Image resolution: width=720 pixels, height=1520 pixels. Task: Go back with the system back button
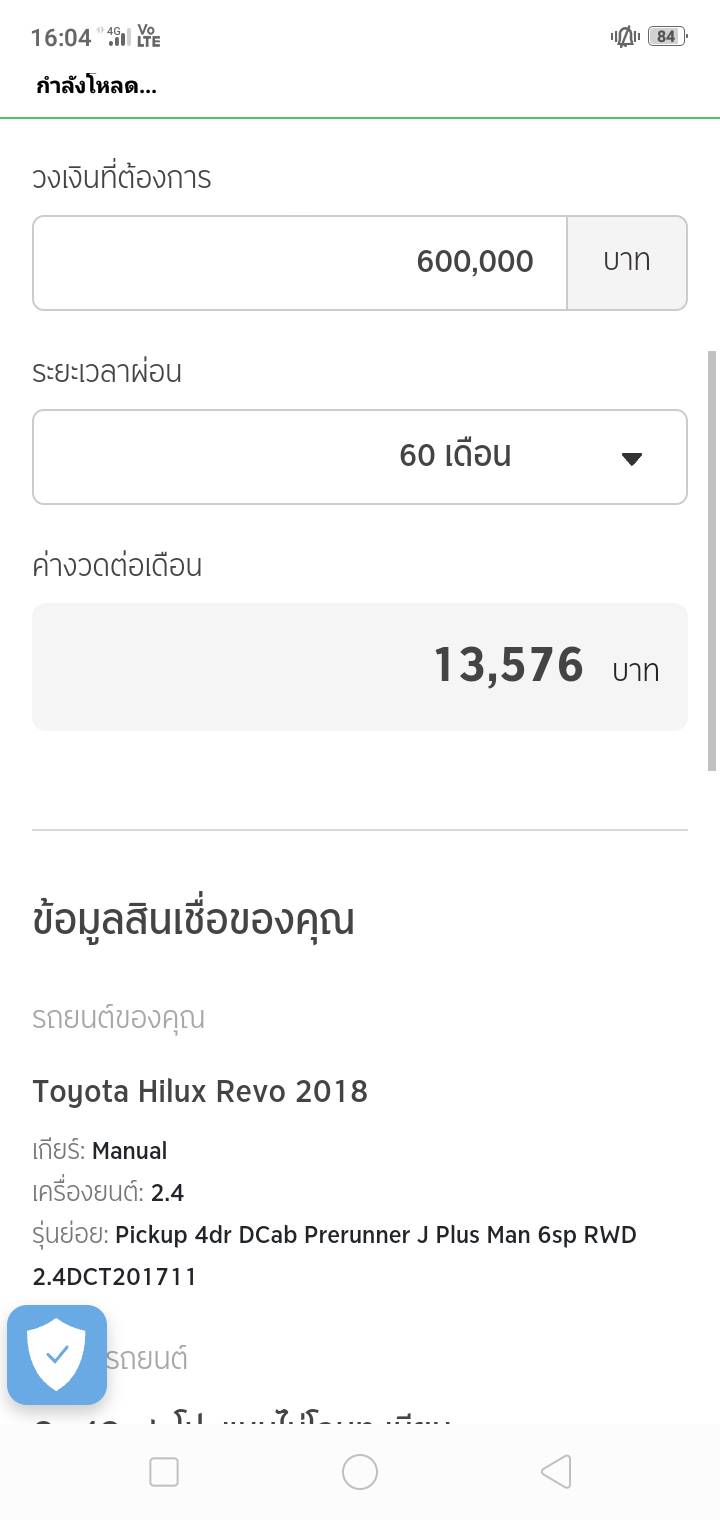555,1472
